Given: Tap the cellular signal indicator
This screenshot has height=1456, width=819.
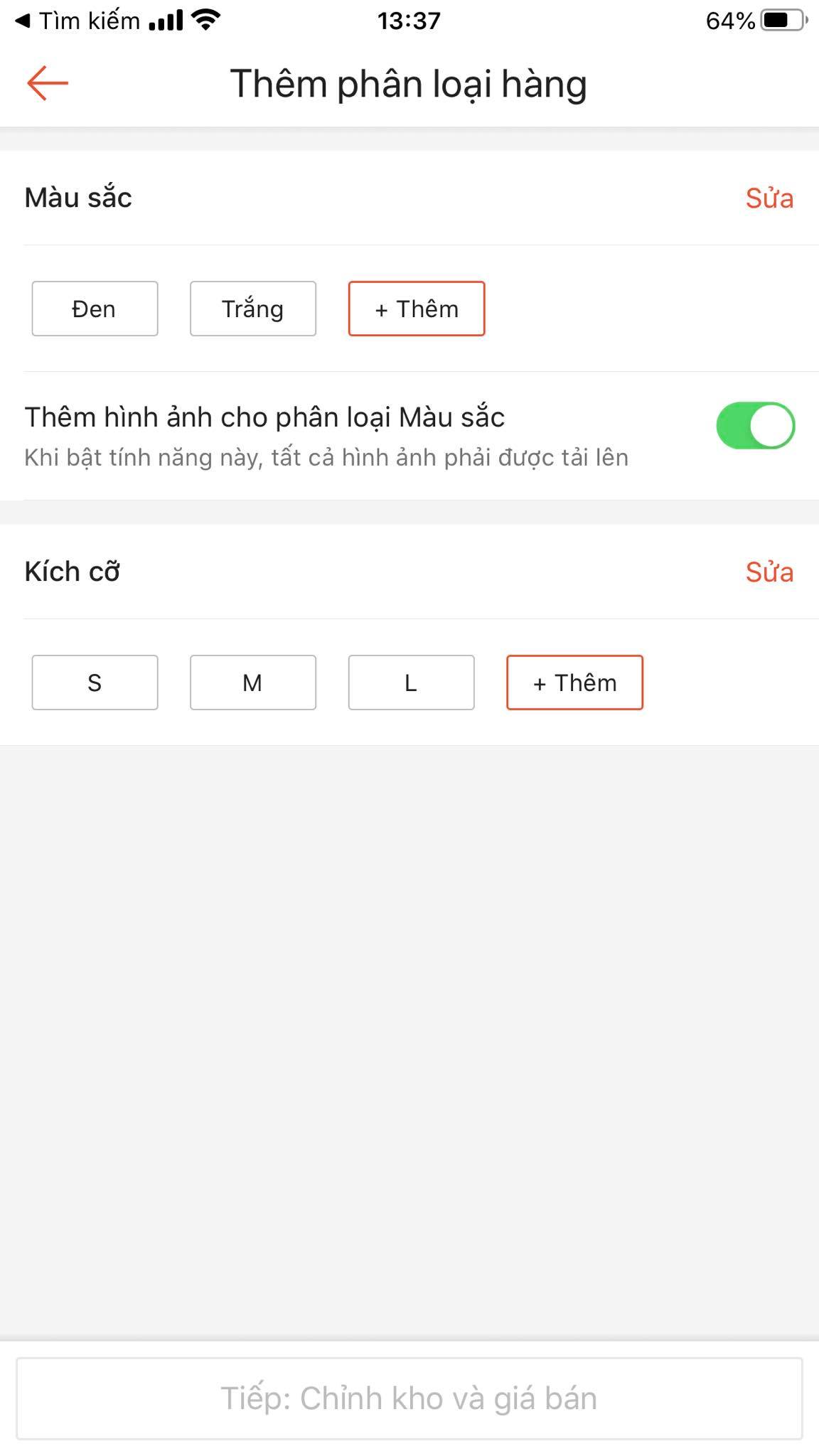Looking at the screenshot, I should click(166, 20).
